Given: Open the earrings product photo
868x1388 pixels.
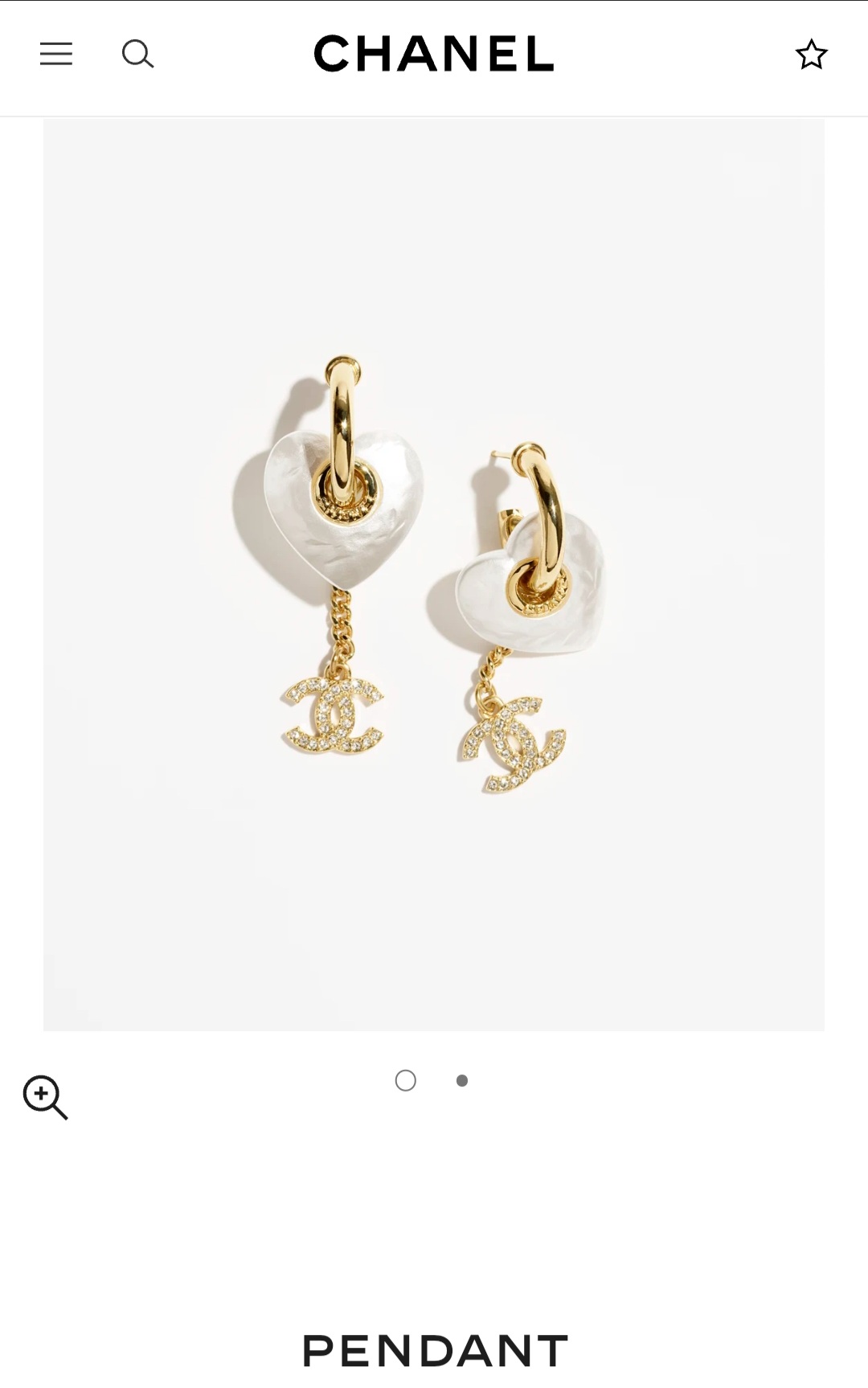Looking at the screenshot, I should click(x=434, y=575).
